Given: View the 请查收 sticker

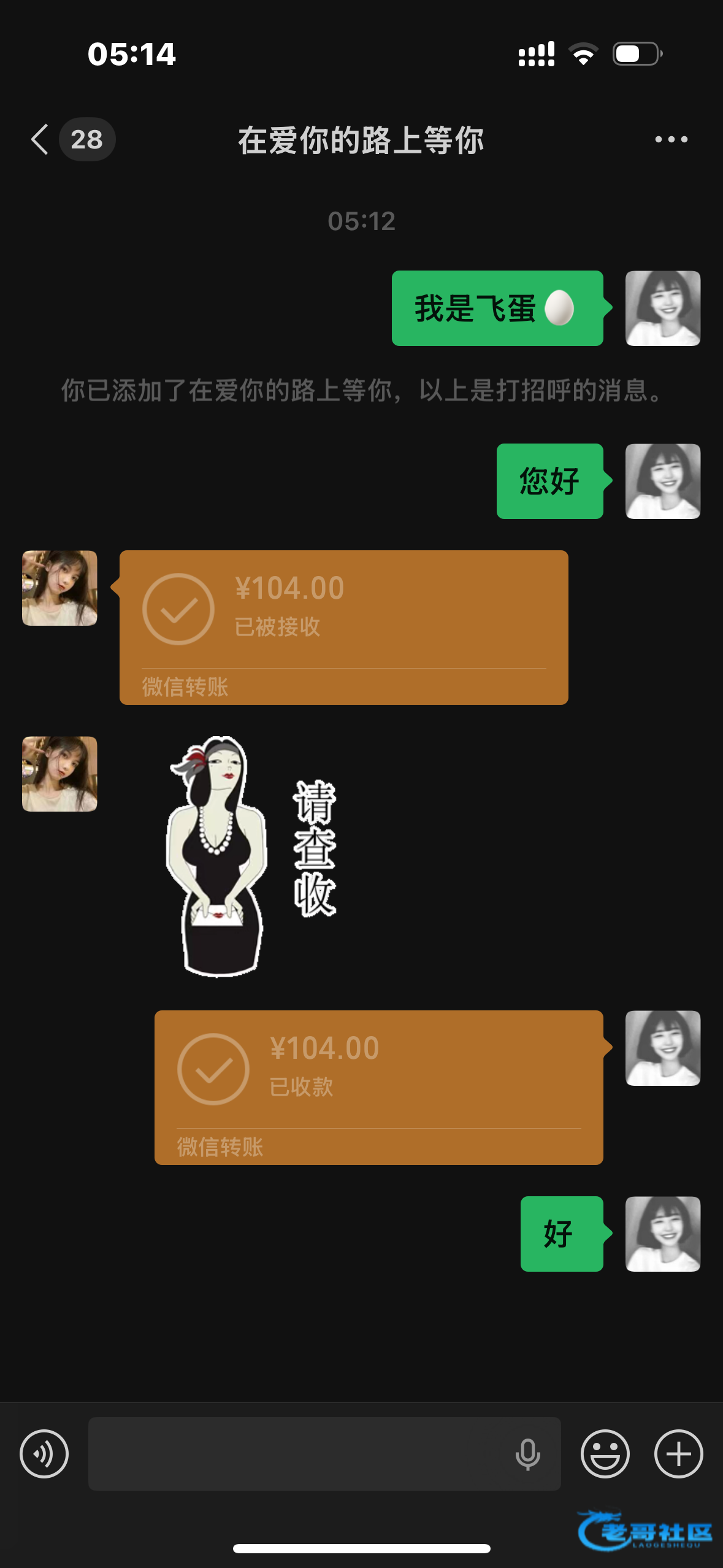Looking at the screenshot, I should [251, 856].
